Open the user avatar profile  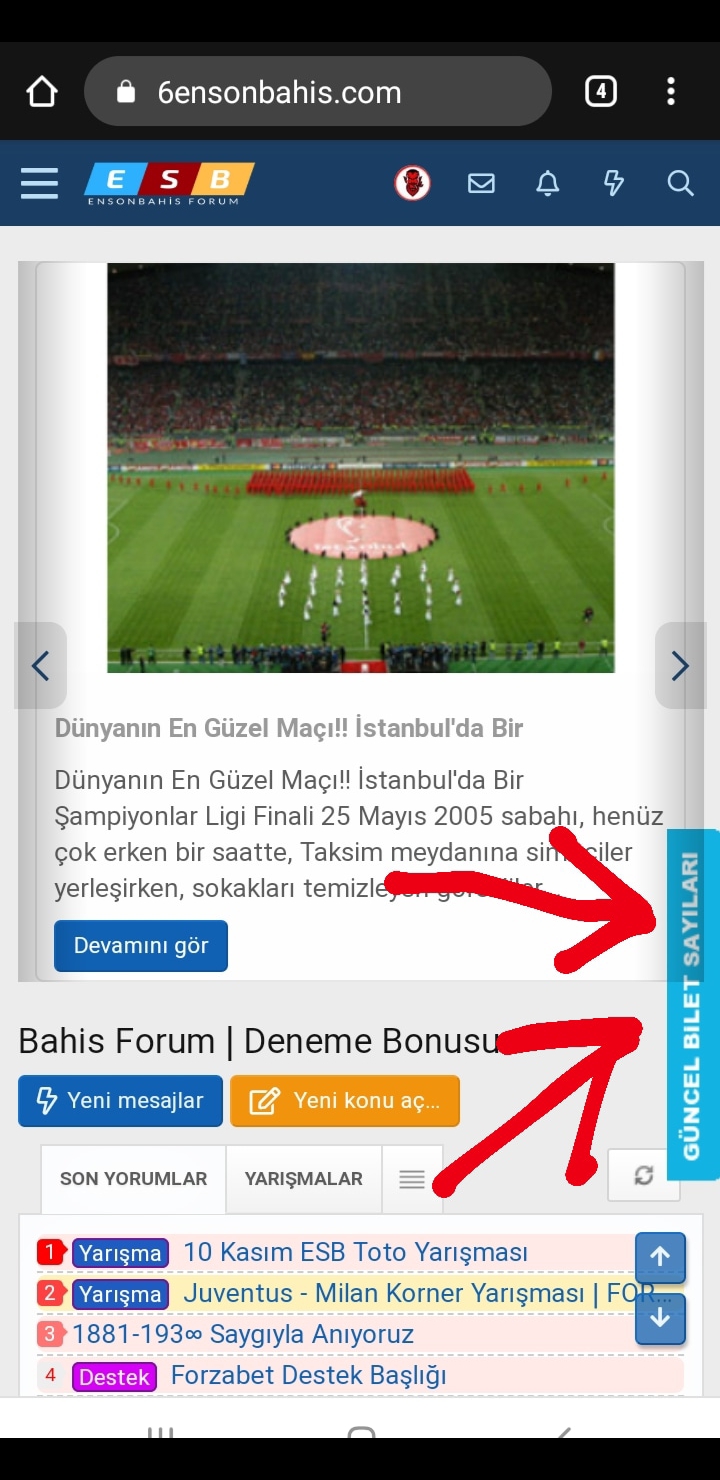click(412, 183)
